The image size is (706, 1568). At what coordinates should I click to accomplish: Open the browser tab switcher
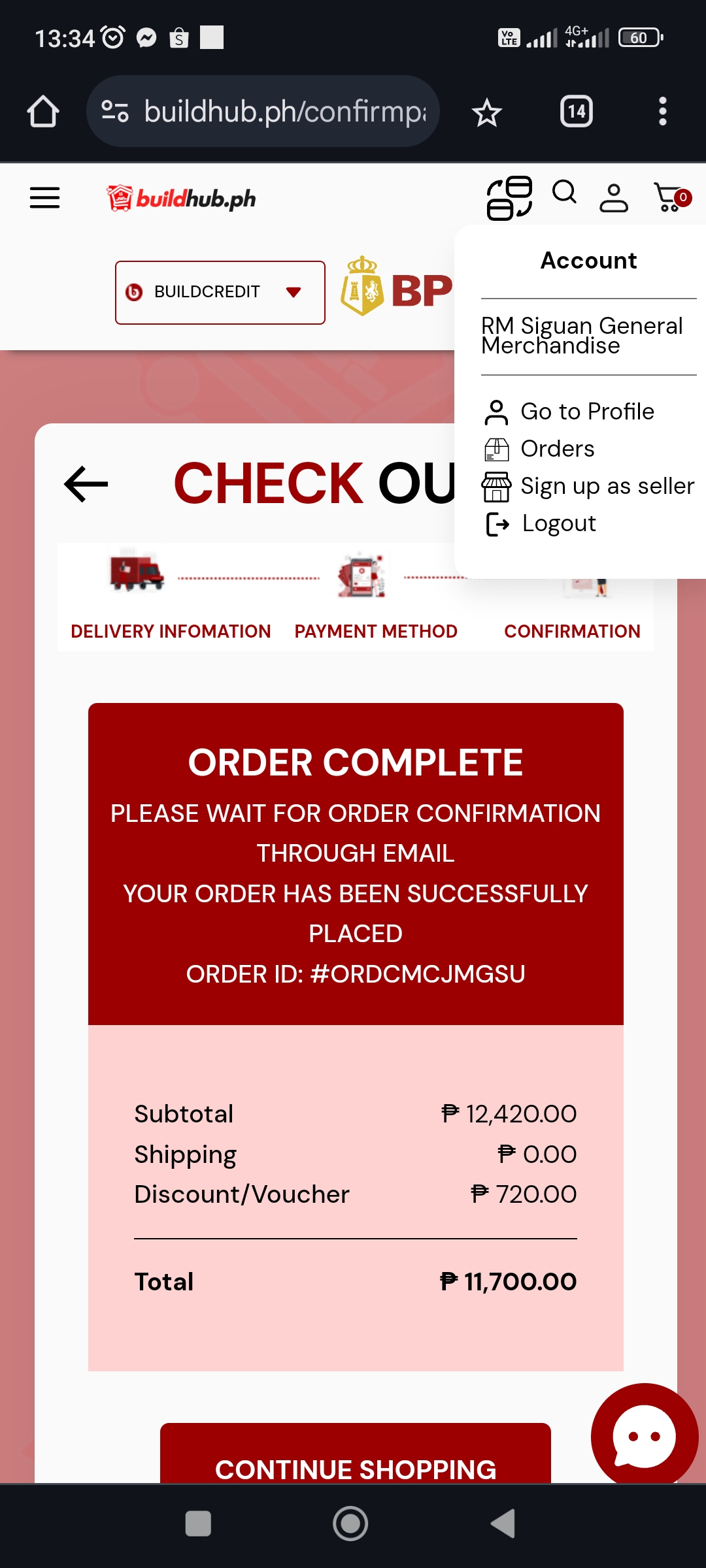point(576,111)
